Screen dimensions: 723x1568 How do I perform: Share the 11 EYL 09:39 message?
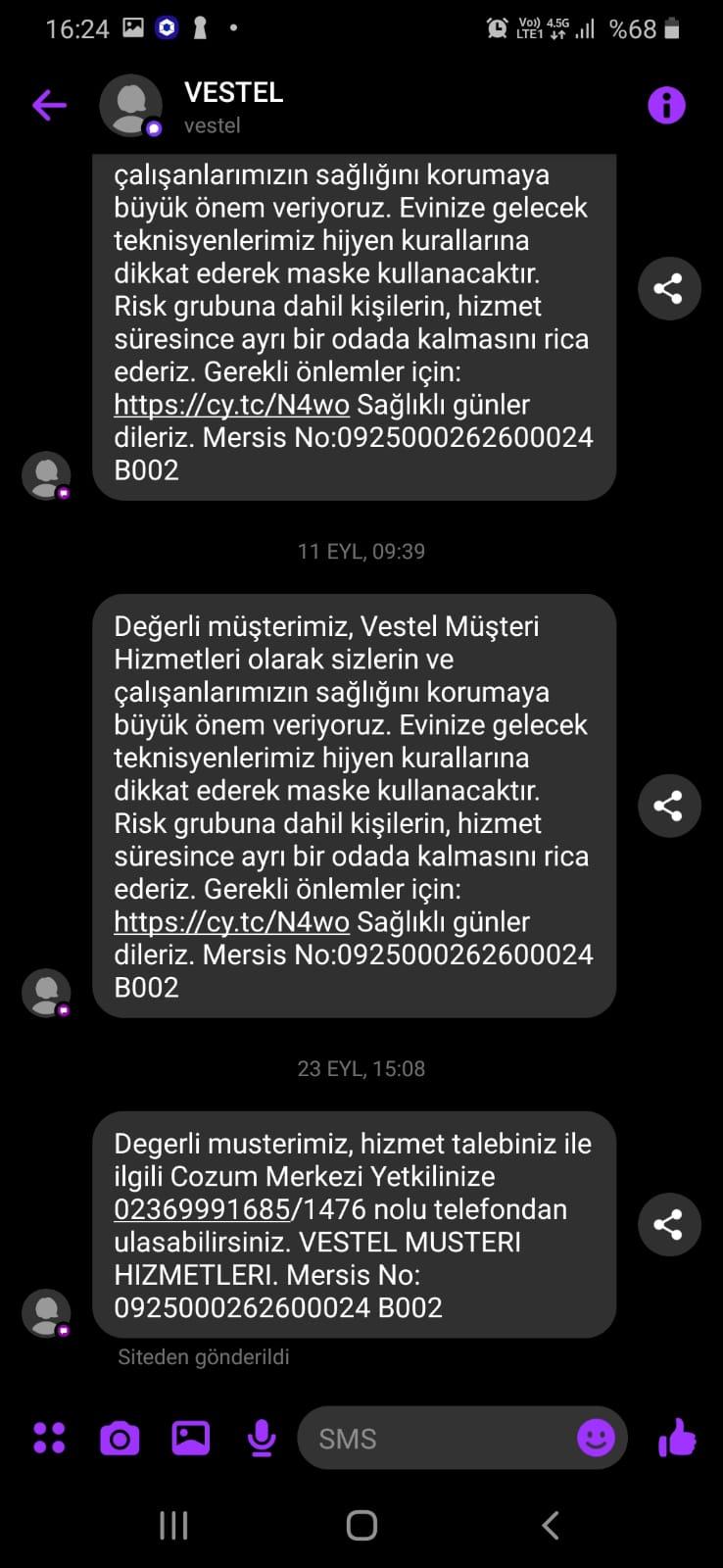coord(669,806)
